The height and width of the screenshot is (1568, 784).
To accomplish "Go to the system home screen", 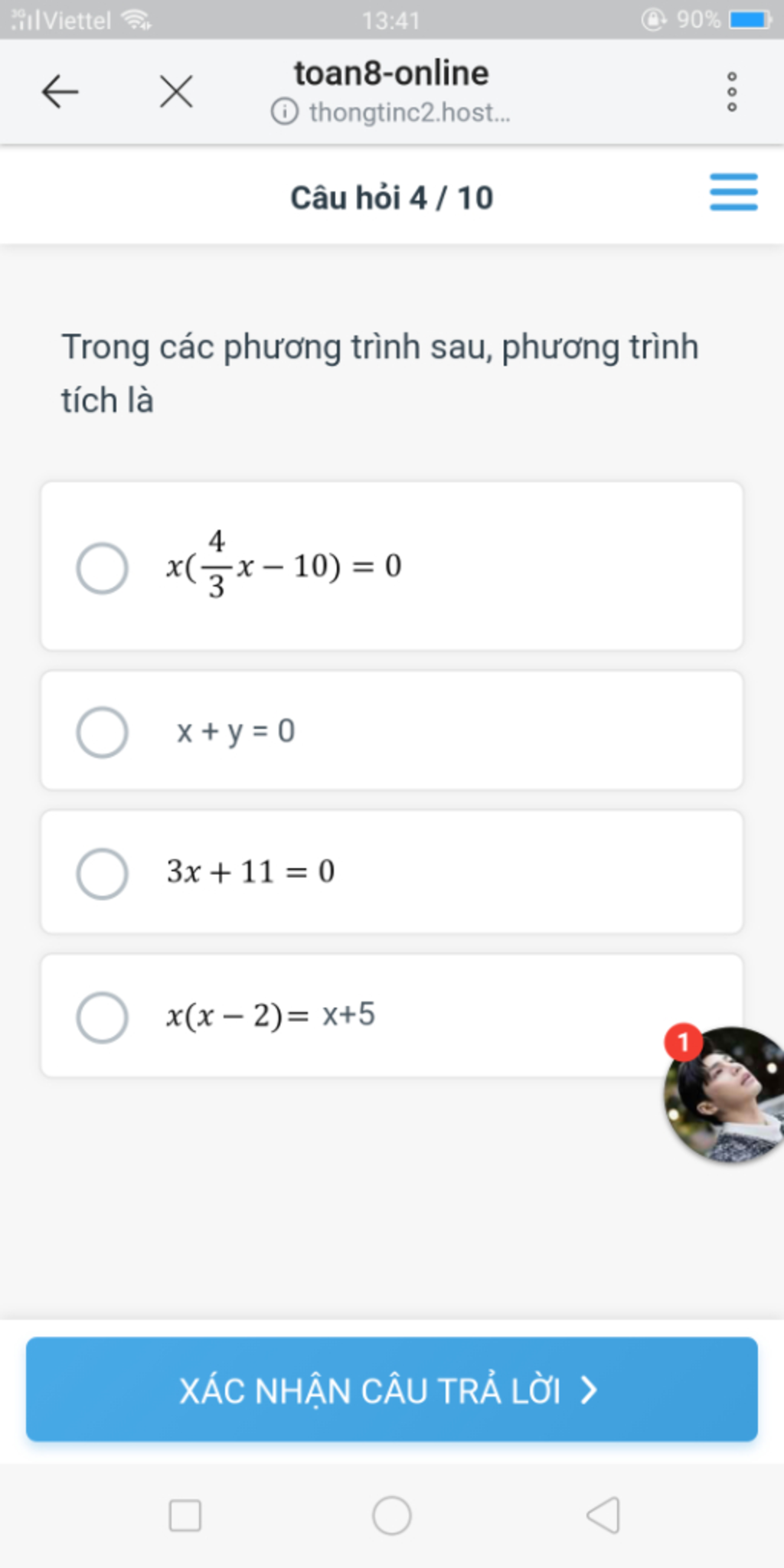I will pyautogui.click(x=391, y=1515).
